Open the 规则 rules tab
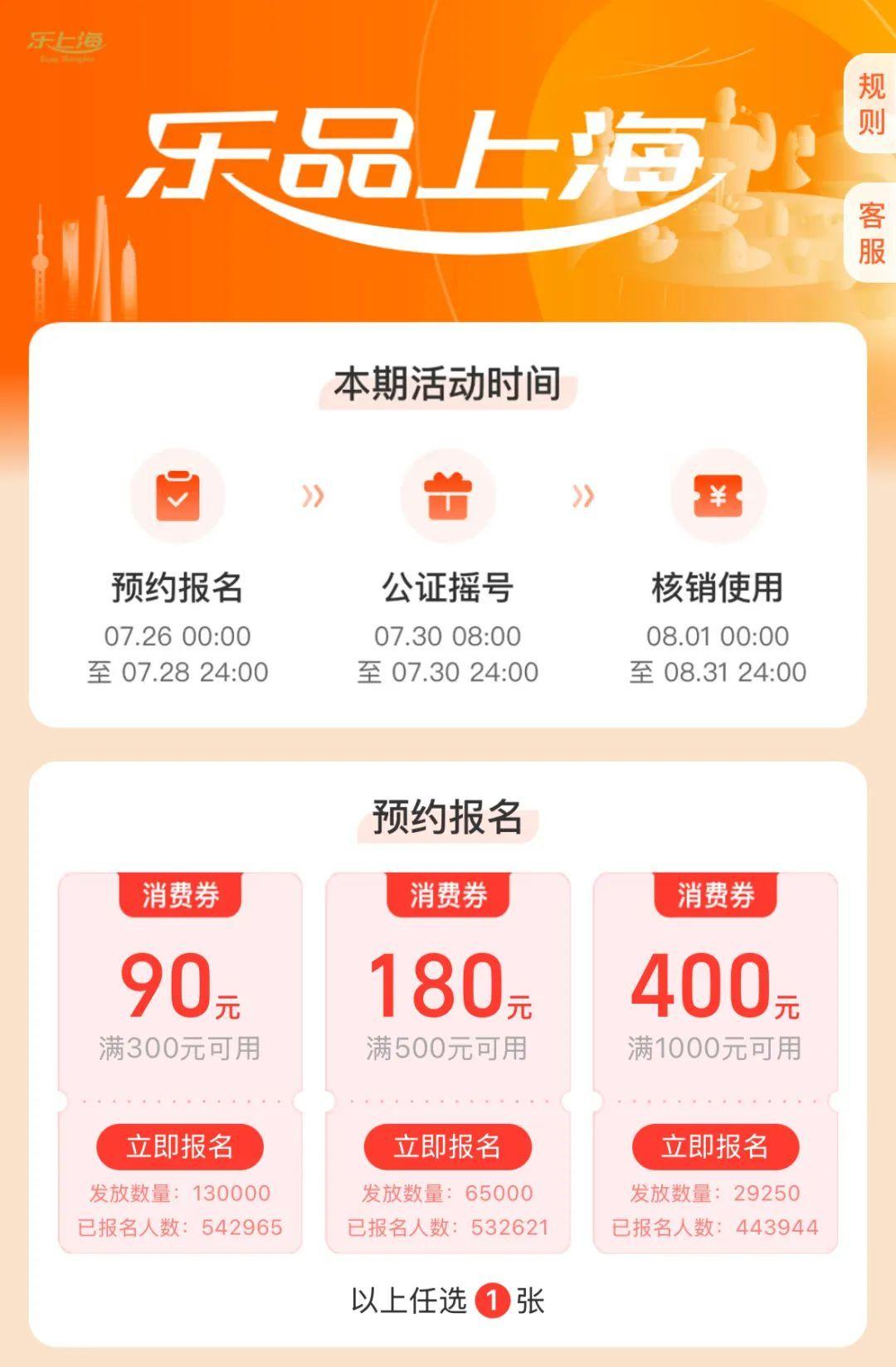 (871, 105)
